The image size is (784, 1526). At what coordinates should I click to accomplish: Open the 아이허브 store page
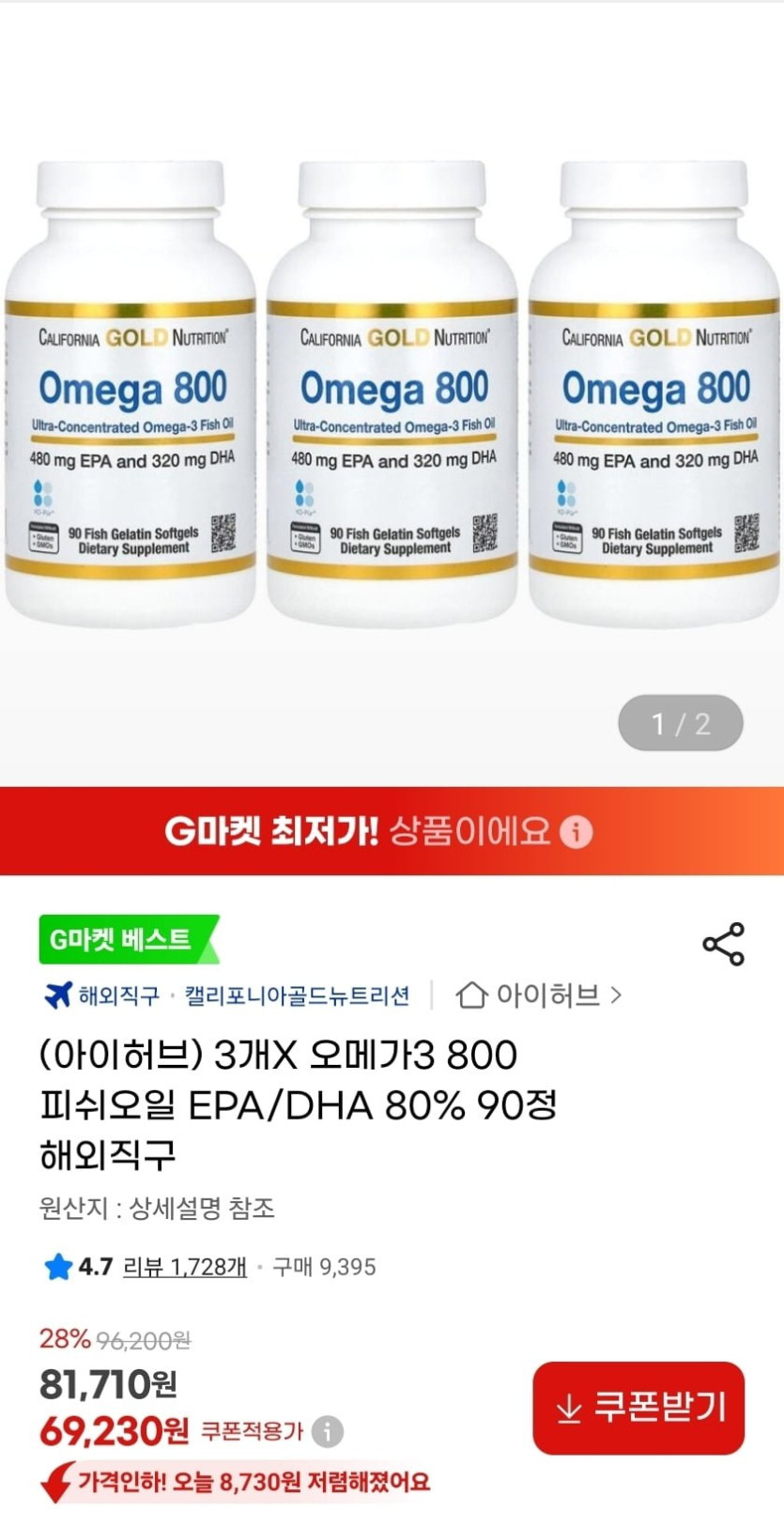click(538, 994)
